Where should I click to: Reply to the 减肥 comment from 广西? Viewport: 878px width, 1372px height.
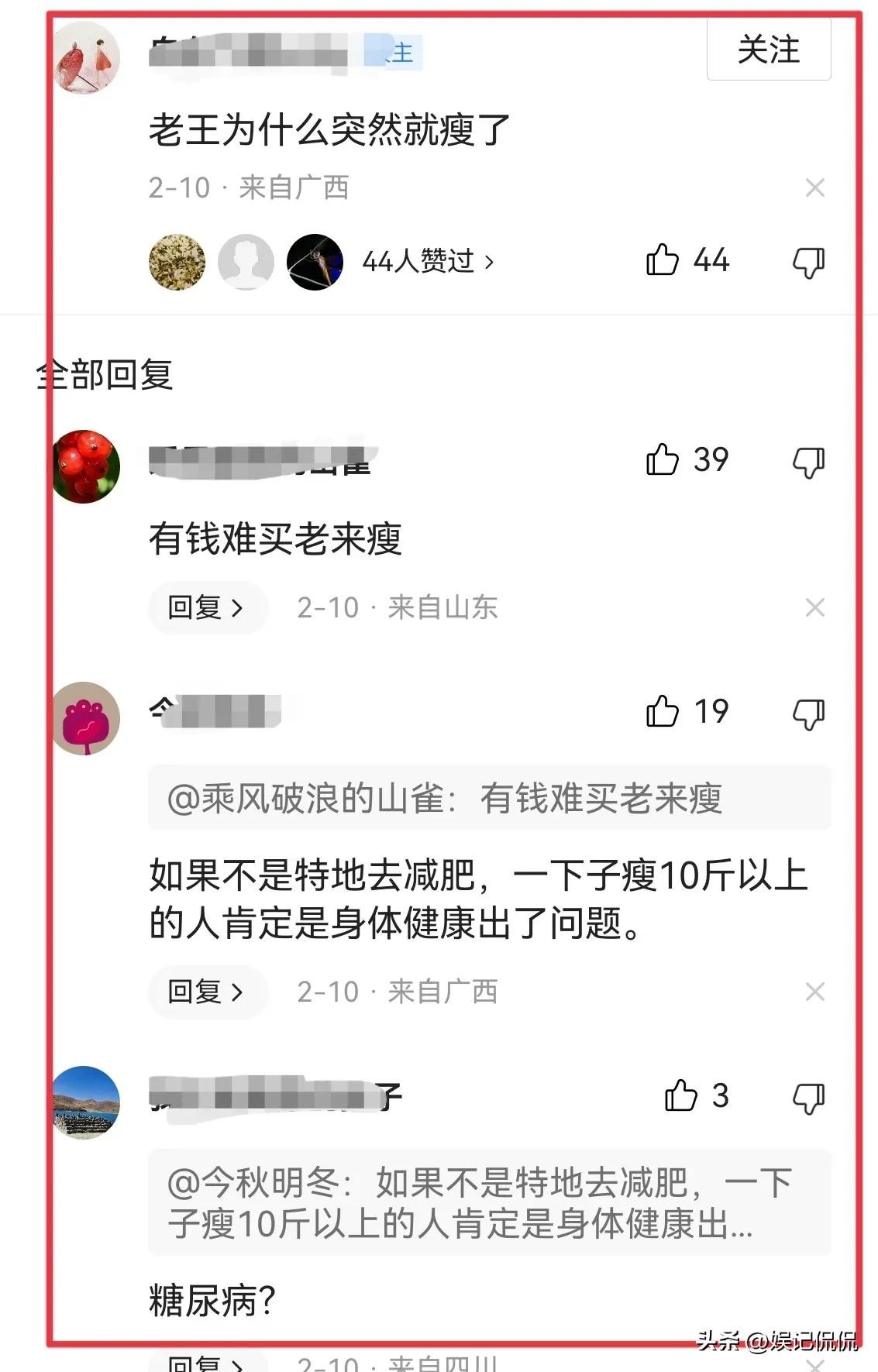[x=206, y=992]
